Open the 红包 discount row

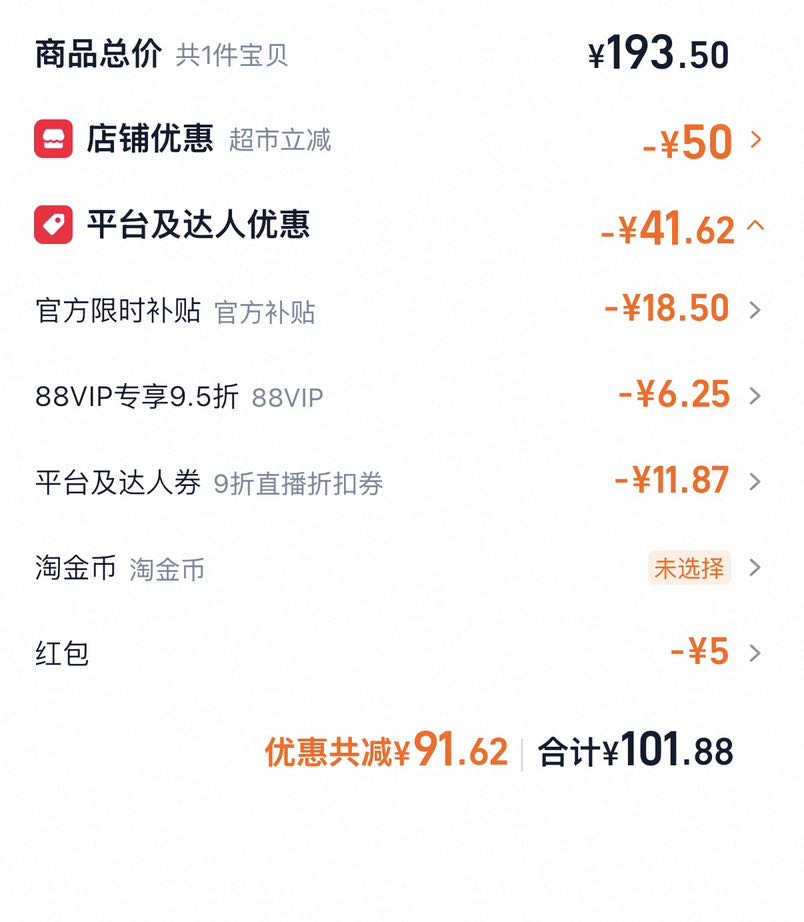point(402,653)
